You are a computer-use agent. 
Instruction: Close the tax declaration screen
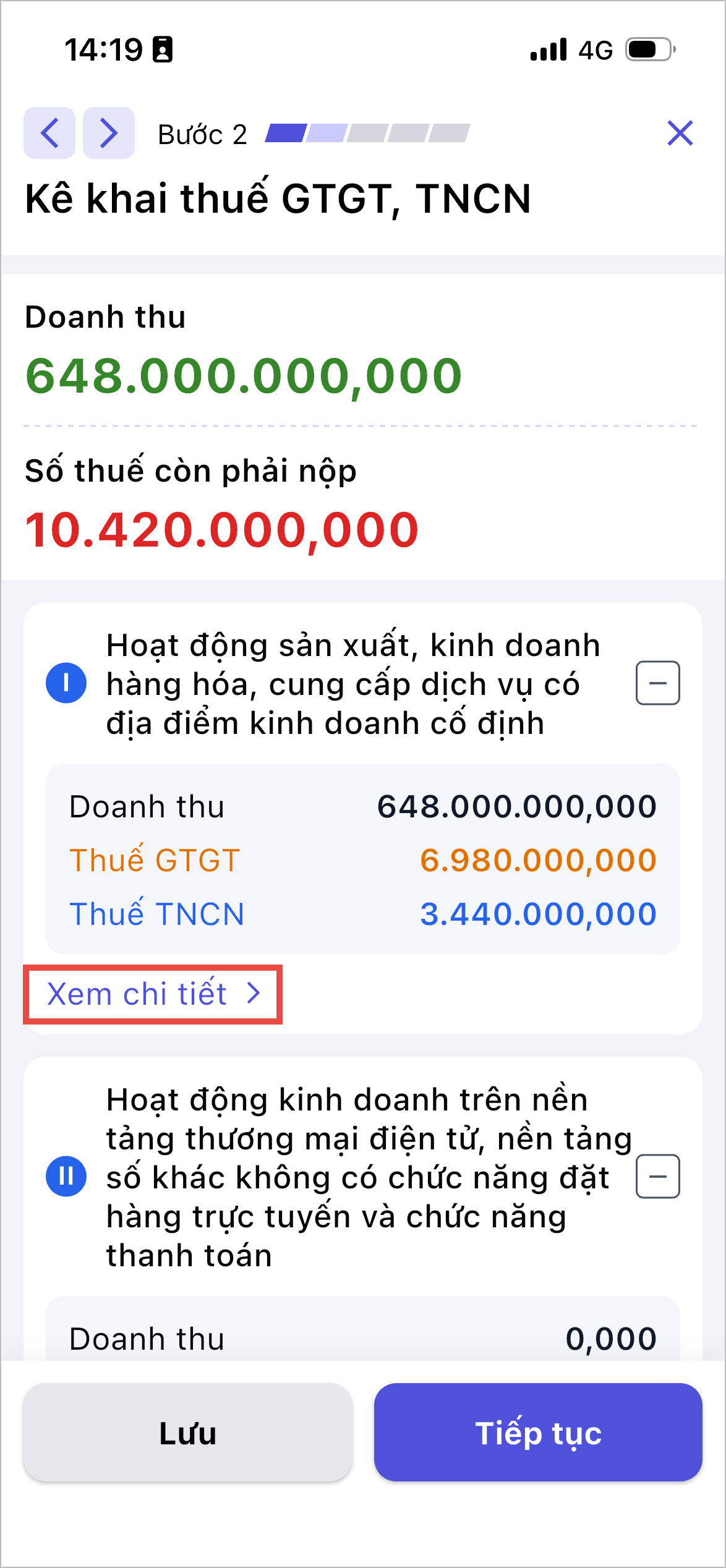(x=680, y=133)
